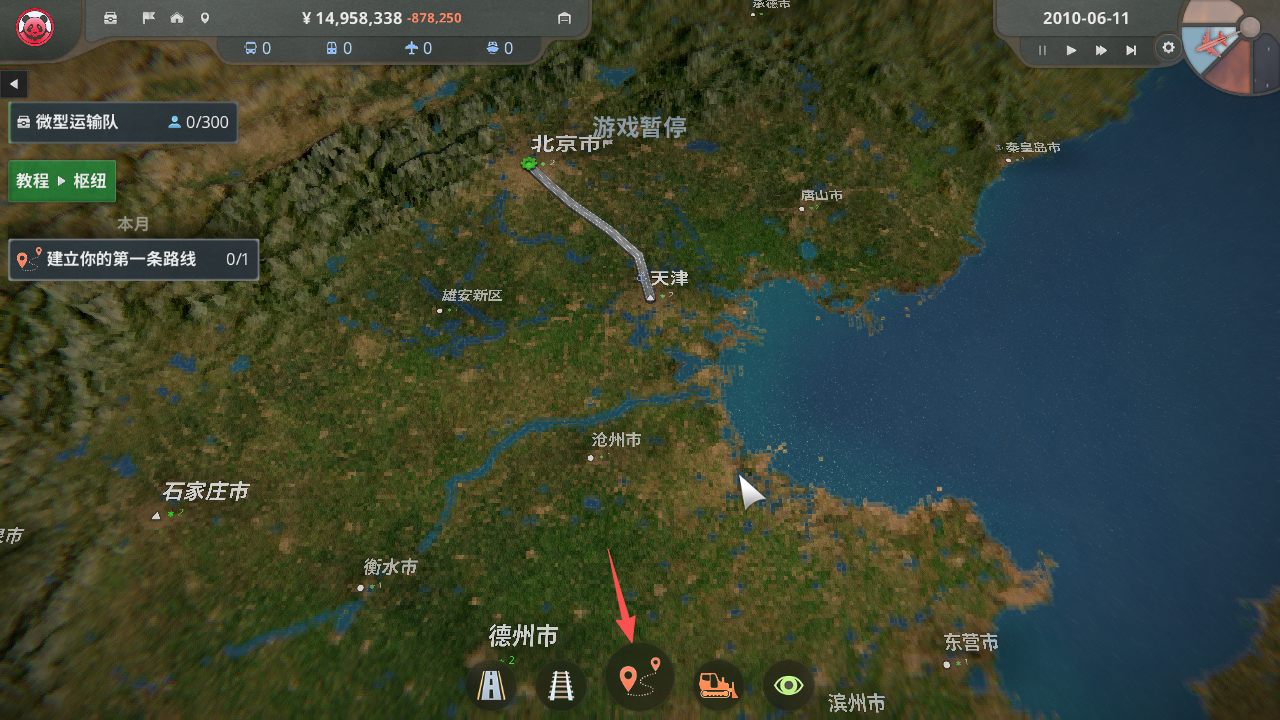The image size is (1280, 720).
Task: Tap the flag icon in top bar
Action: pyautogui.click(x=148, y=18)
